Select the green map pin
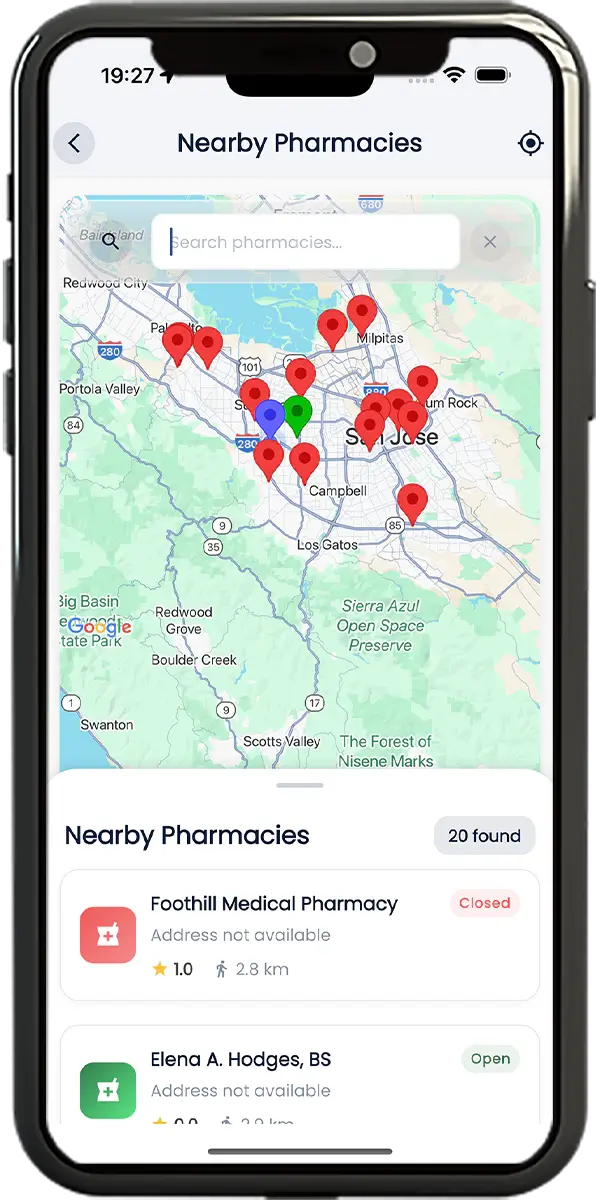The width and height of the screenshot is (600, 1200). click(297, 413)
